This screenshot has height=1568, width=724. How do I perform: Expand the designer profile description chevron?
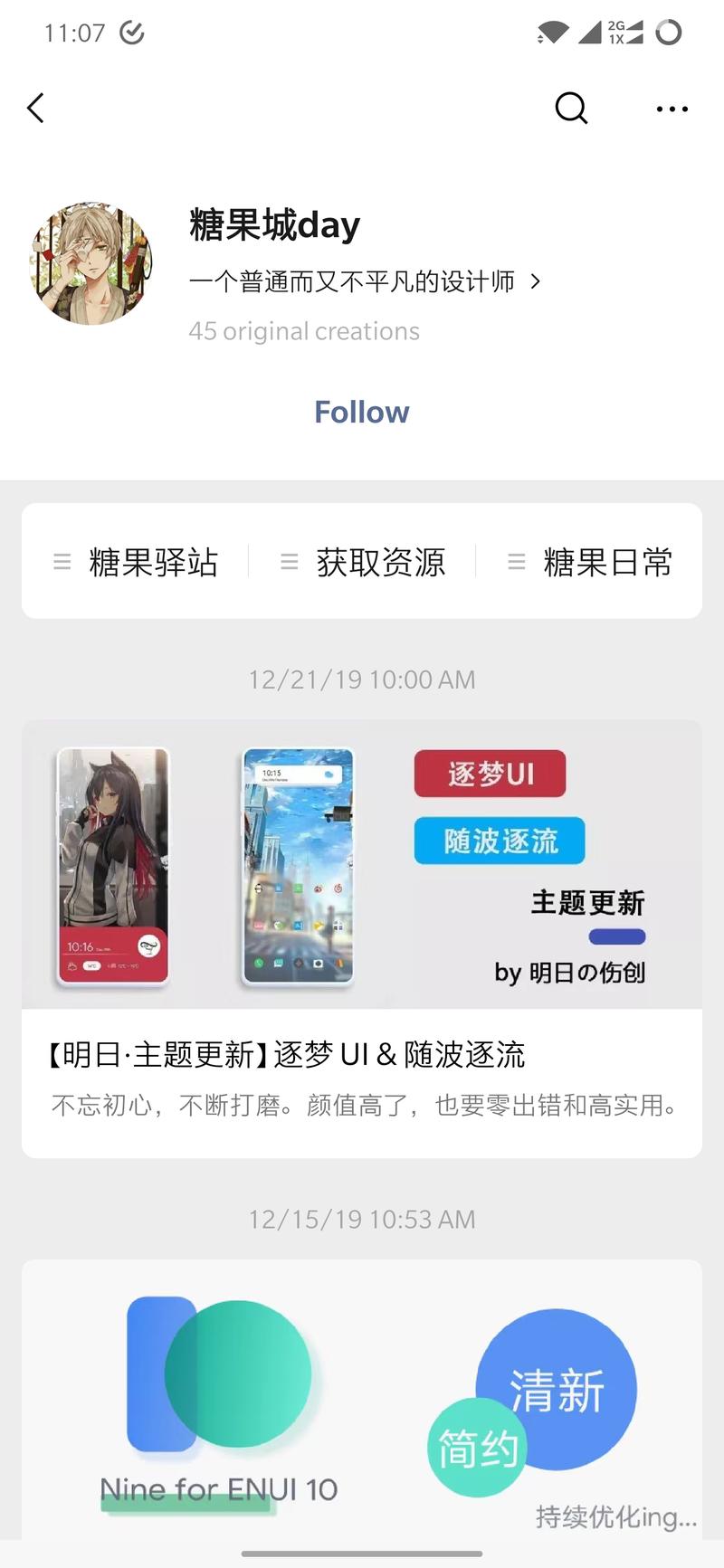pyautogui.click(x=535, y=281)
